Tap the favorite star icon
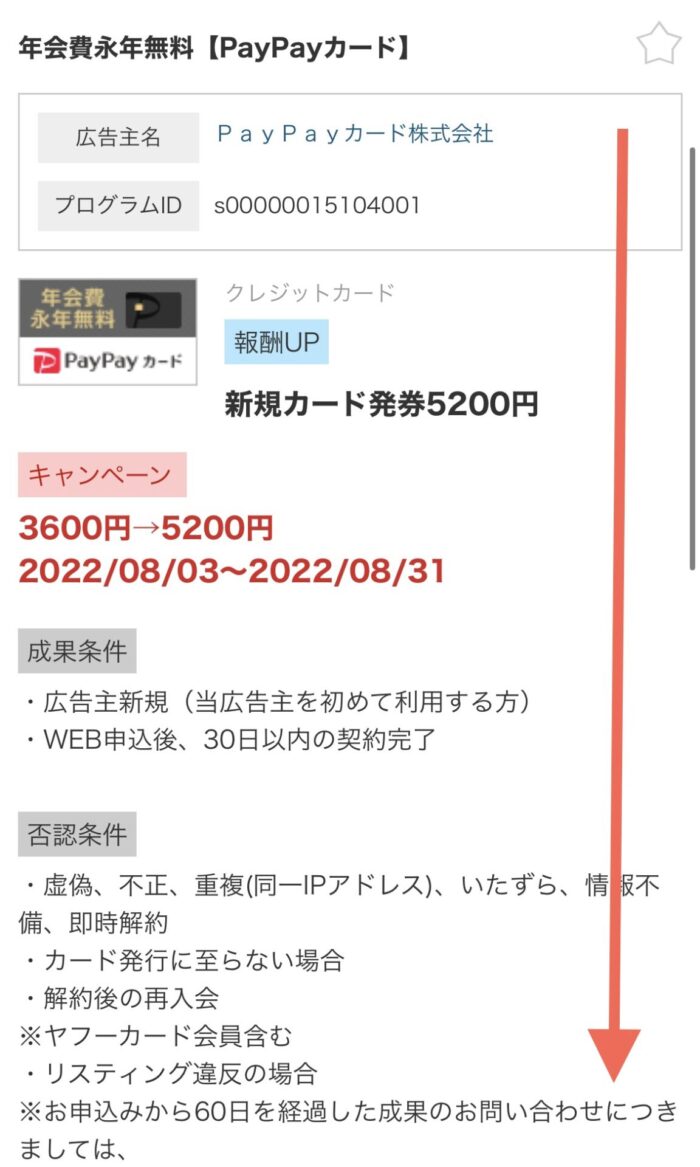 click(x=658, y=45)
